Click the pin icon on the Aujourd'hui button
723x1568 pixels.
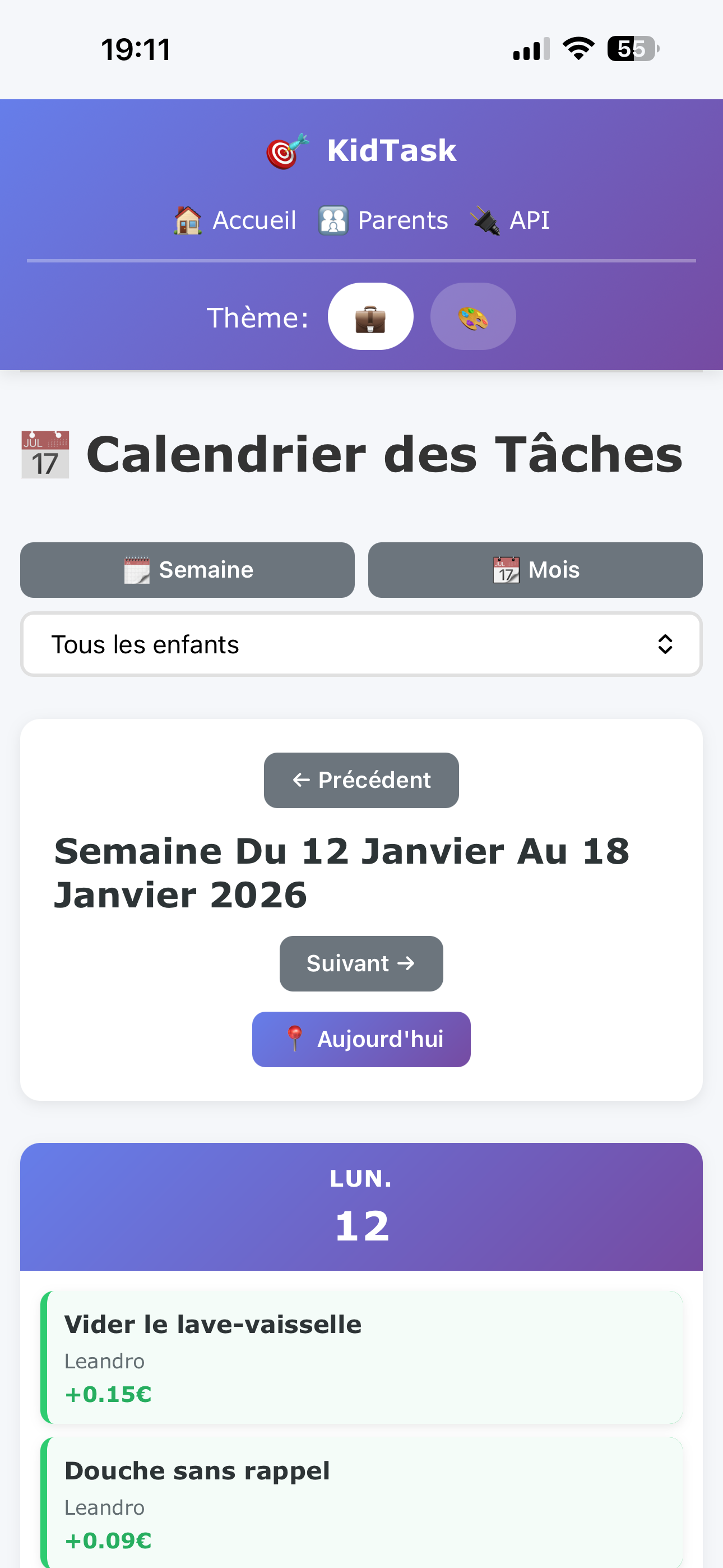[x=296, y=1039]
